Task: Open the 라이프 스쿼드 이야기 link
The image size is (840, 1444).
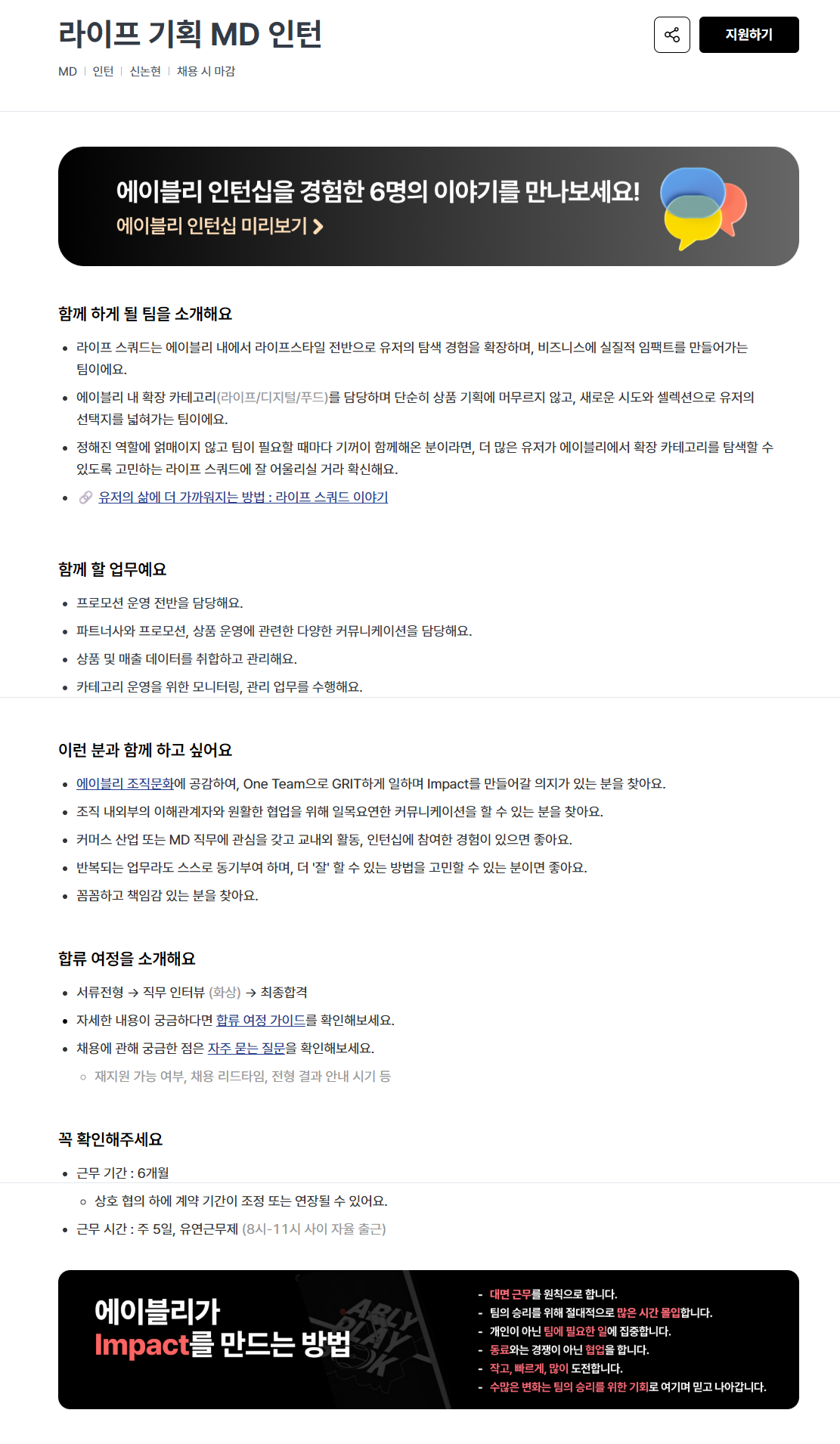Action: coord(243,497)
